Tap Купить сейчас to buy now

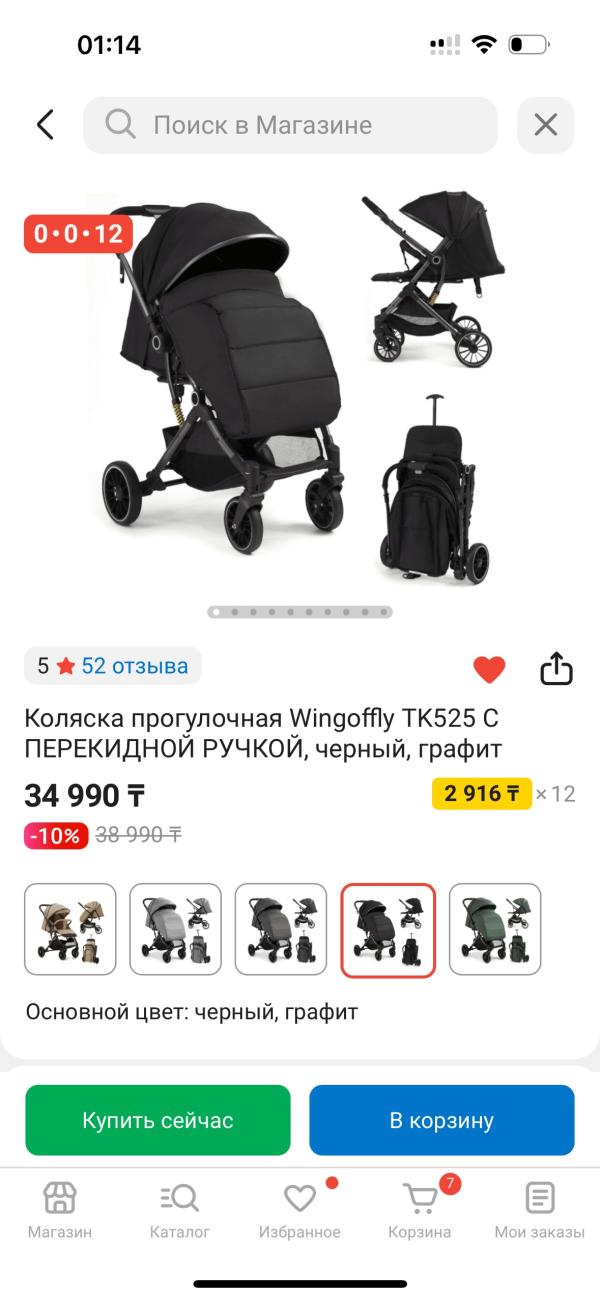(158, 1120)
